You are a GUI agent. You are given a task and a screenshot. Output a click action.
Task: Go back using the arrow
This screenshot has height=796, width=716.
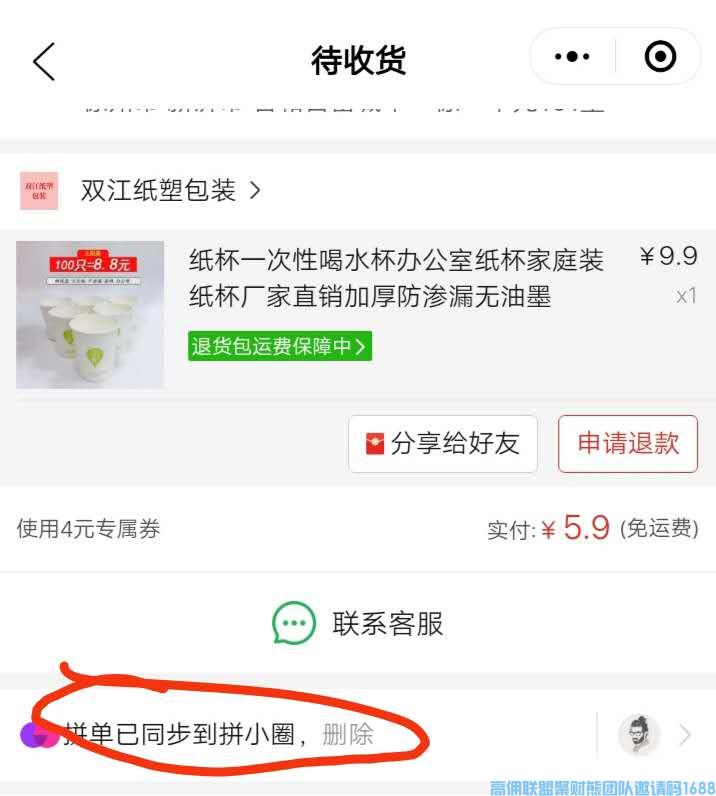coord(44,60)
